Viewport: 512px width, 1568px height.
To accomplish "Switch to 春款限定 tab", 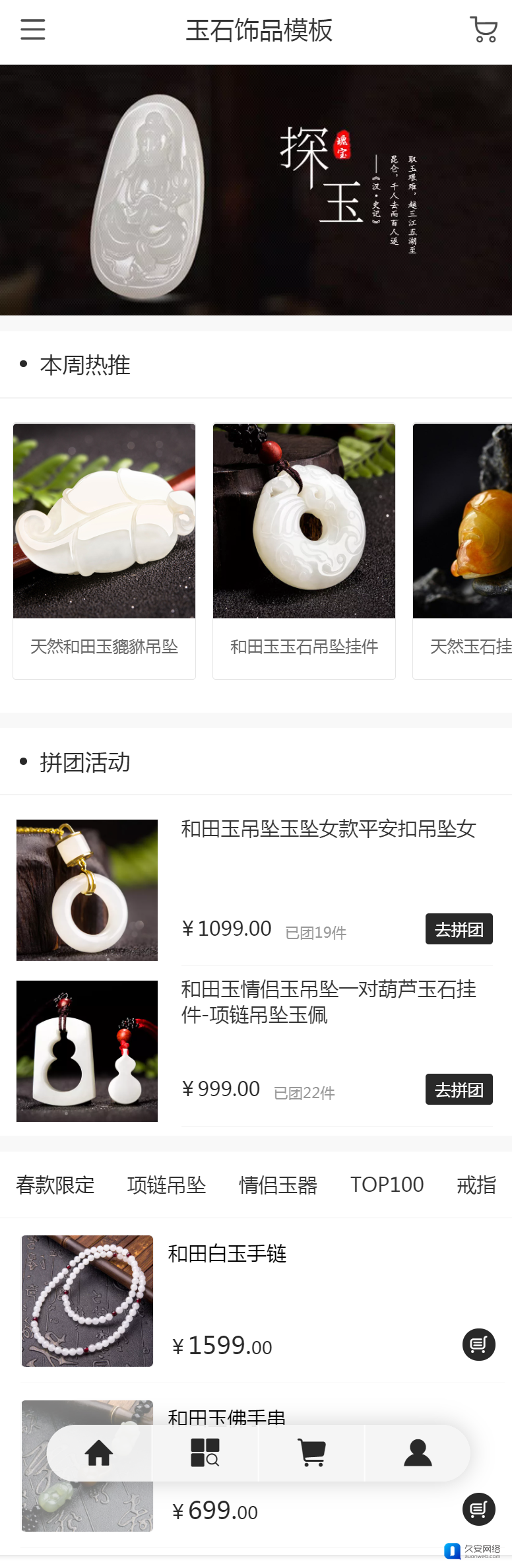I will point(55,1185).
